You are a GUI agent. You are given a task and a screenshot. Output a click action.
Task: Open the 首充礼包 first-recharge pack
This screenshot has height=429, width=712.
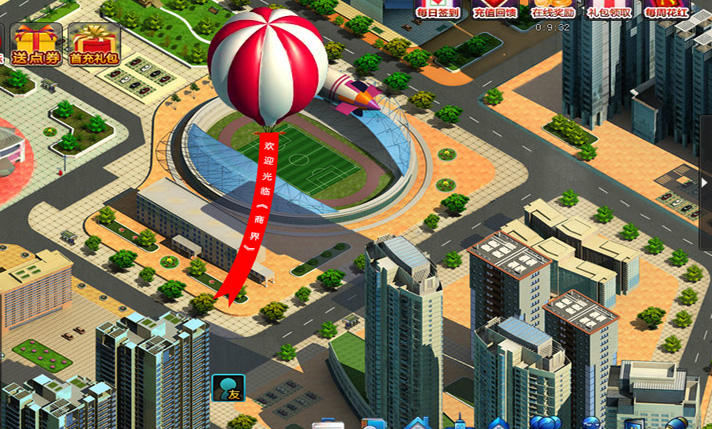(x=94, y=43)
